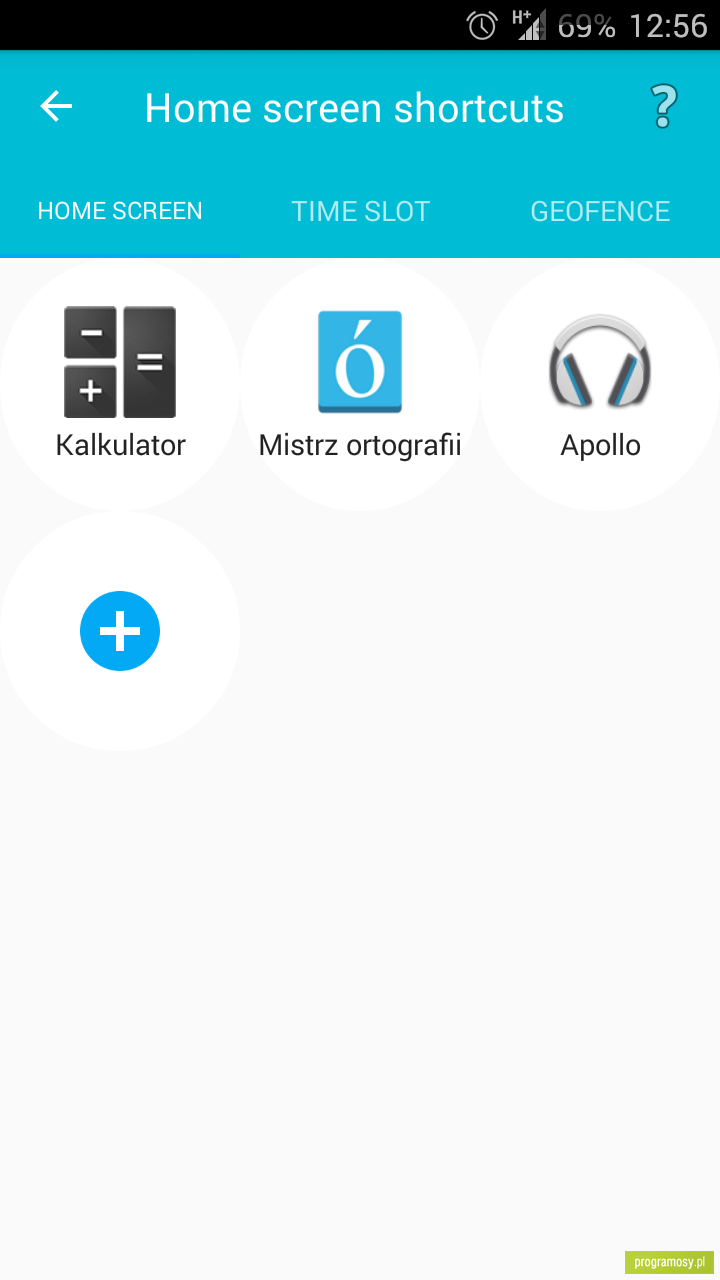Viewport: 720px width, 1280px height.
Task: Select the Home Screen tab
Action: pos(120,211)
